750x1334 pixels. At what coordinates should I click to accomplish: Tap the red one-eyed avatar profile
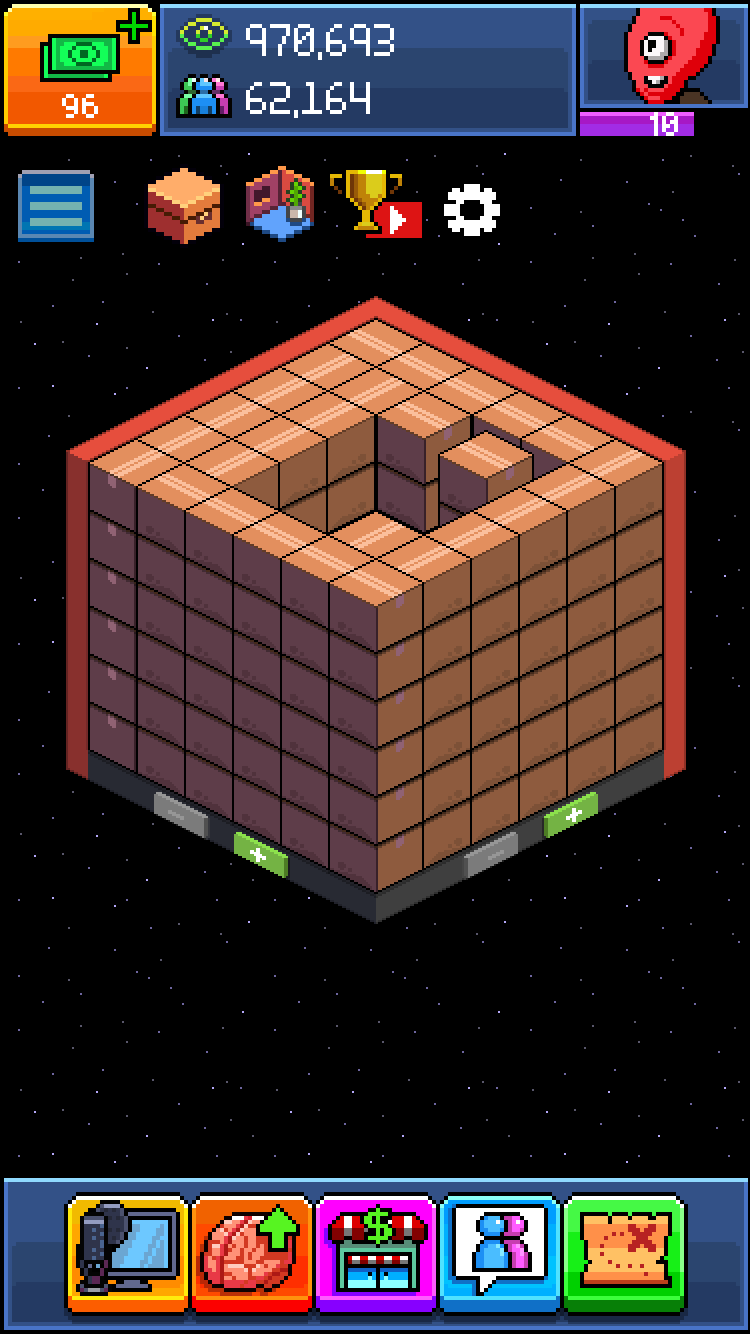(663, 56)
